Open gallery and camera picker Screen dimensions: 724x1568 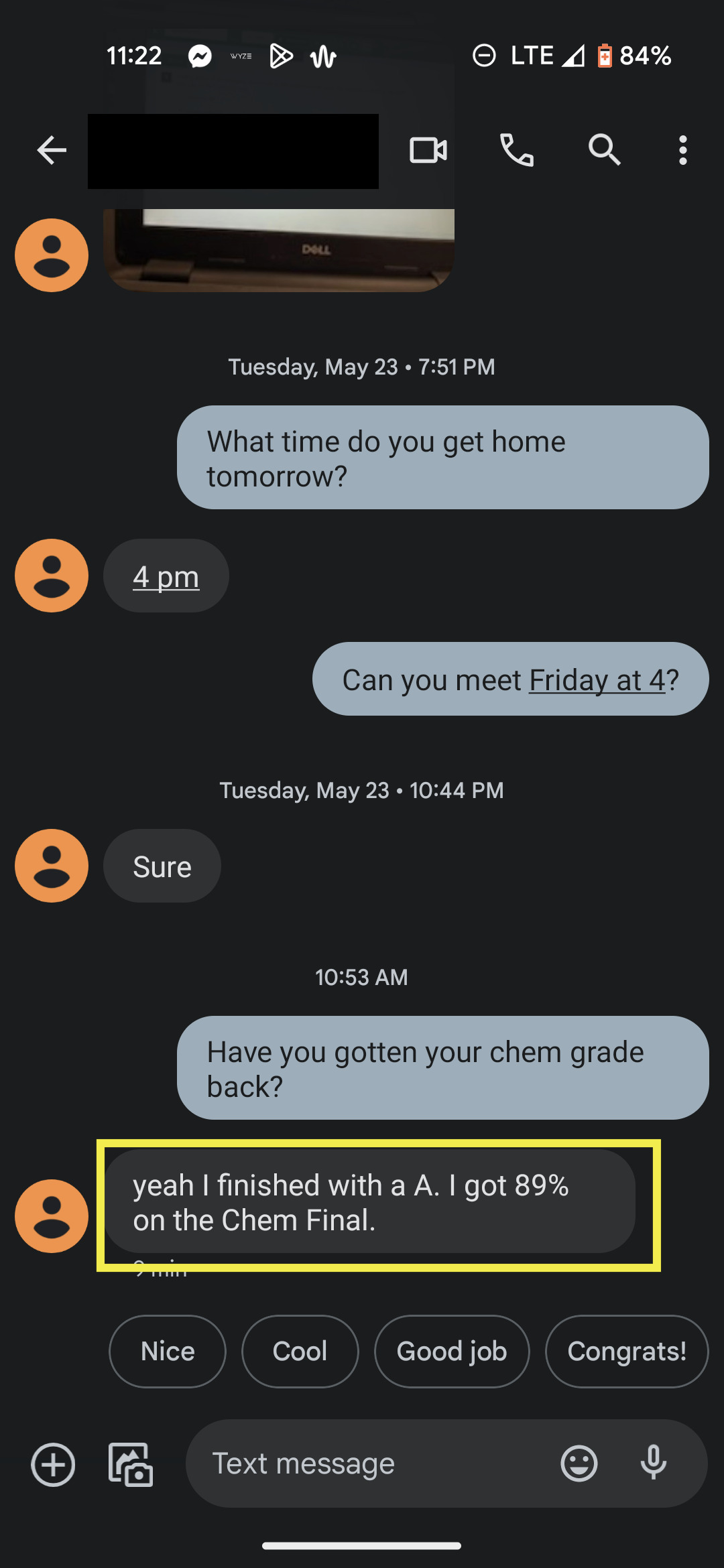point(131,1464)
